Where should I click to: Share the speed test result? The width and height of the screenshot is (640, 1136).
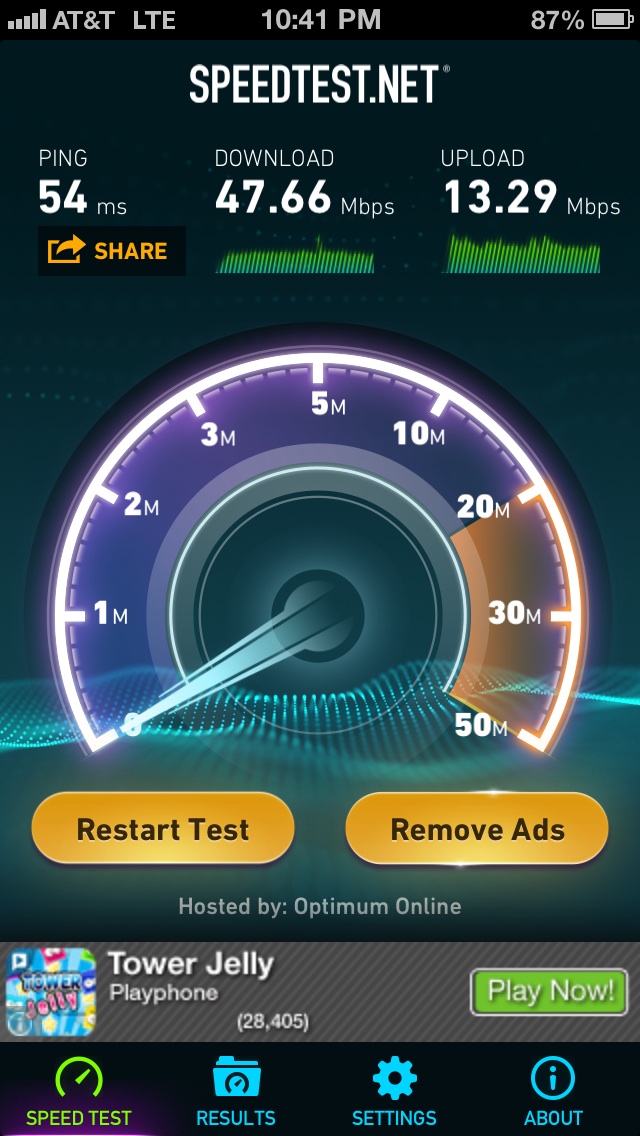(112, 251)
